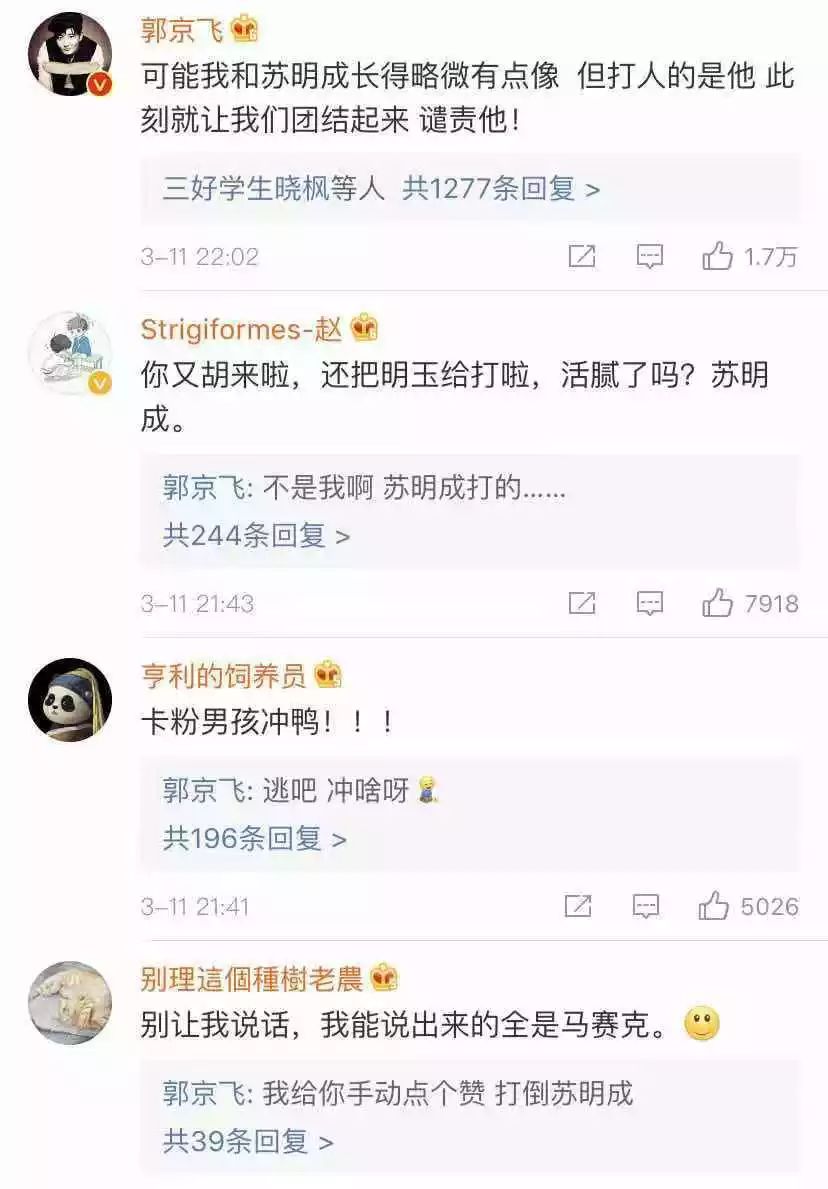Comment on Strigiformes-赵's post
828x1189 pixels.
point(650,604)
